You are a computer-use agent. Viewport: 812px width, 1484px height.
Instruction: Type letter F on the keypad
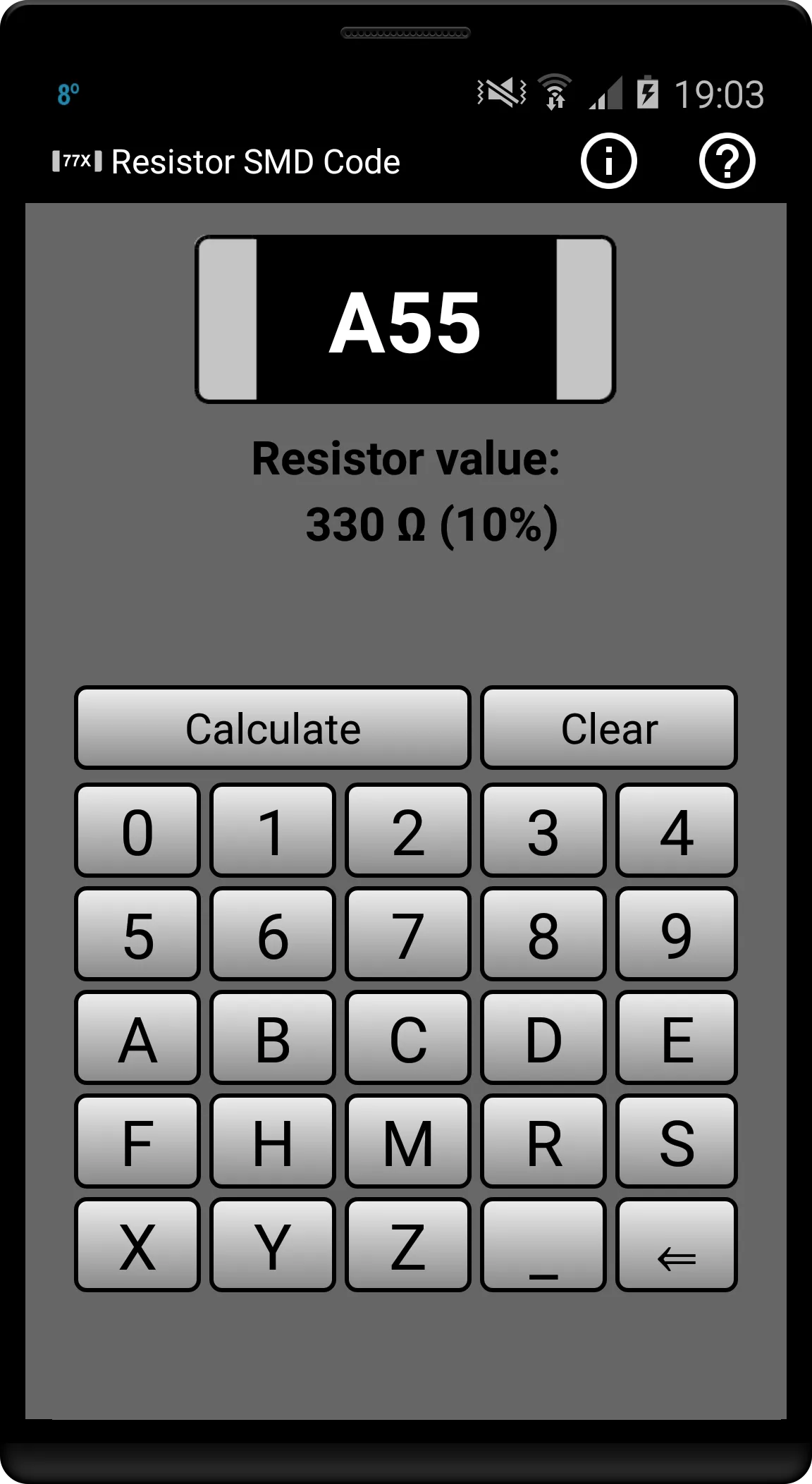[137, 1141]
